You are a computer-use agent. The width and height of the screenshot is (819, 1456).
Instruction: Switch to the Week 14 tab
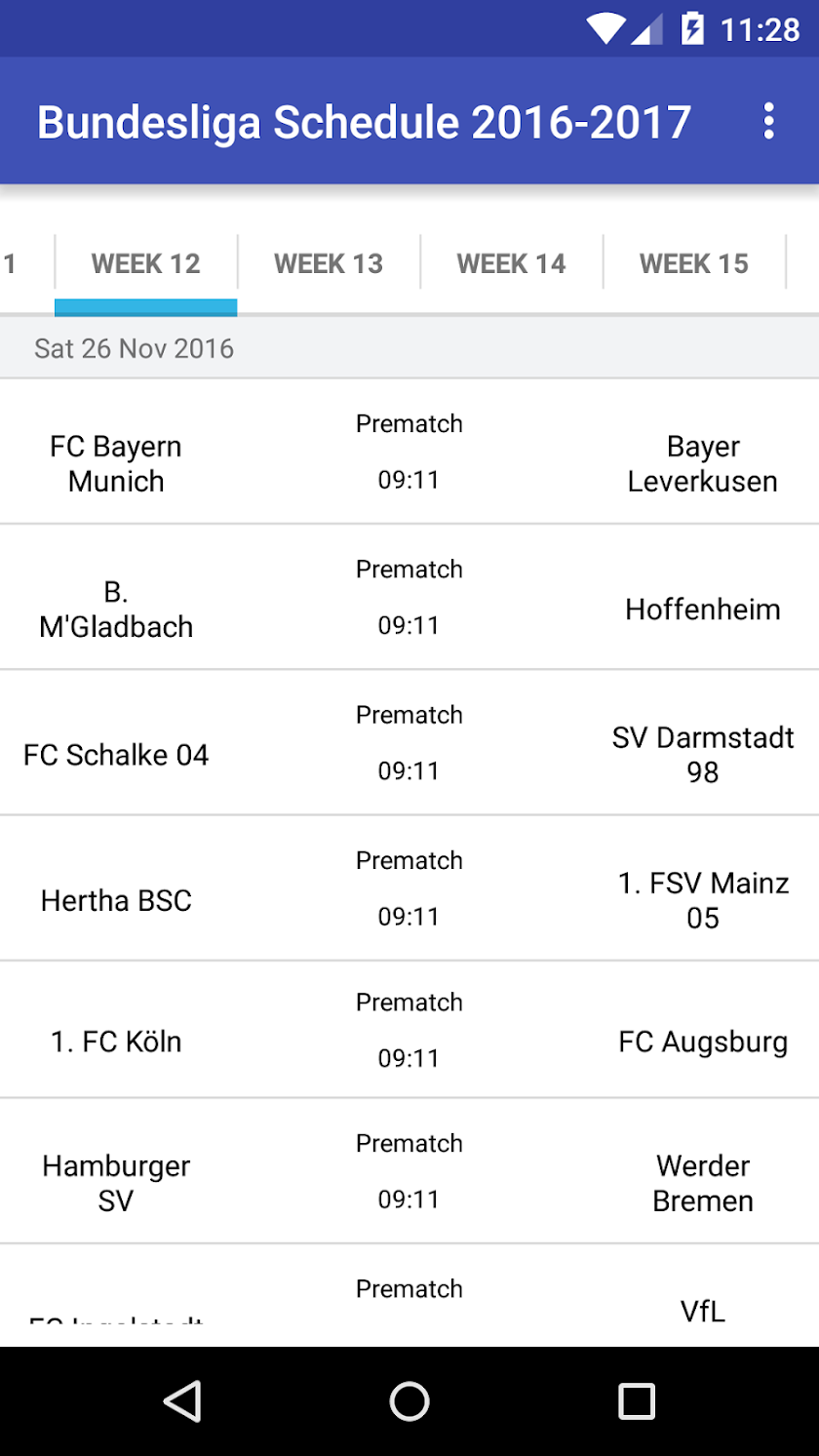[x=511, y=263]
